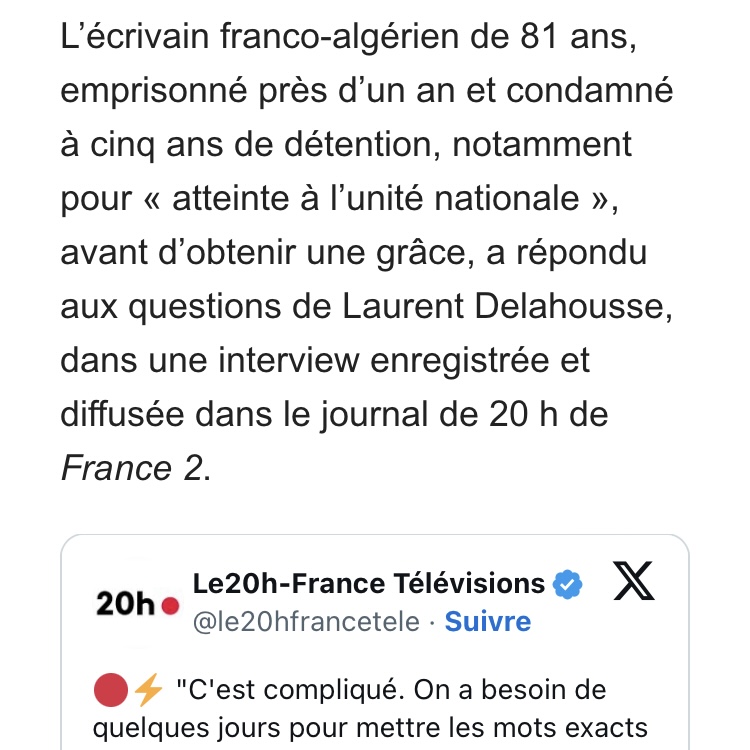The image size is (750, 750).
Task: Open Le20h-France Télévisions profile name
Action: click(x=368, y=582)
